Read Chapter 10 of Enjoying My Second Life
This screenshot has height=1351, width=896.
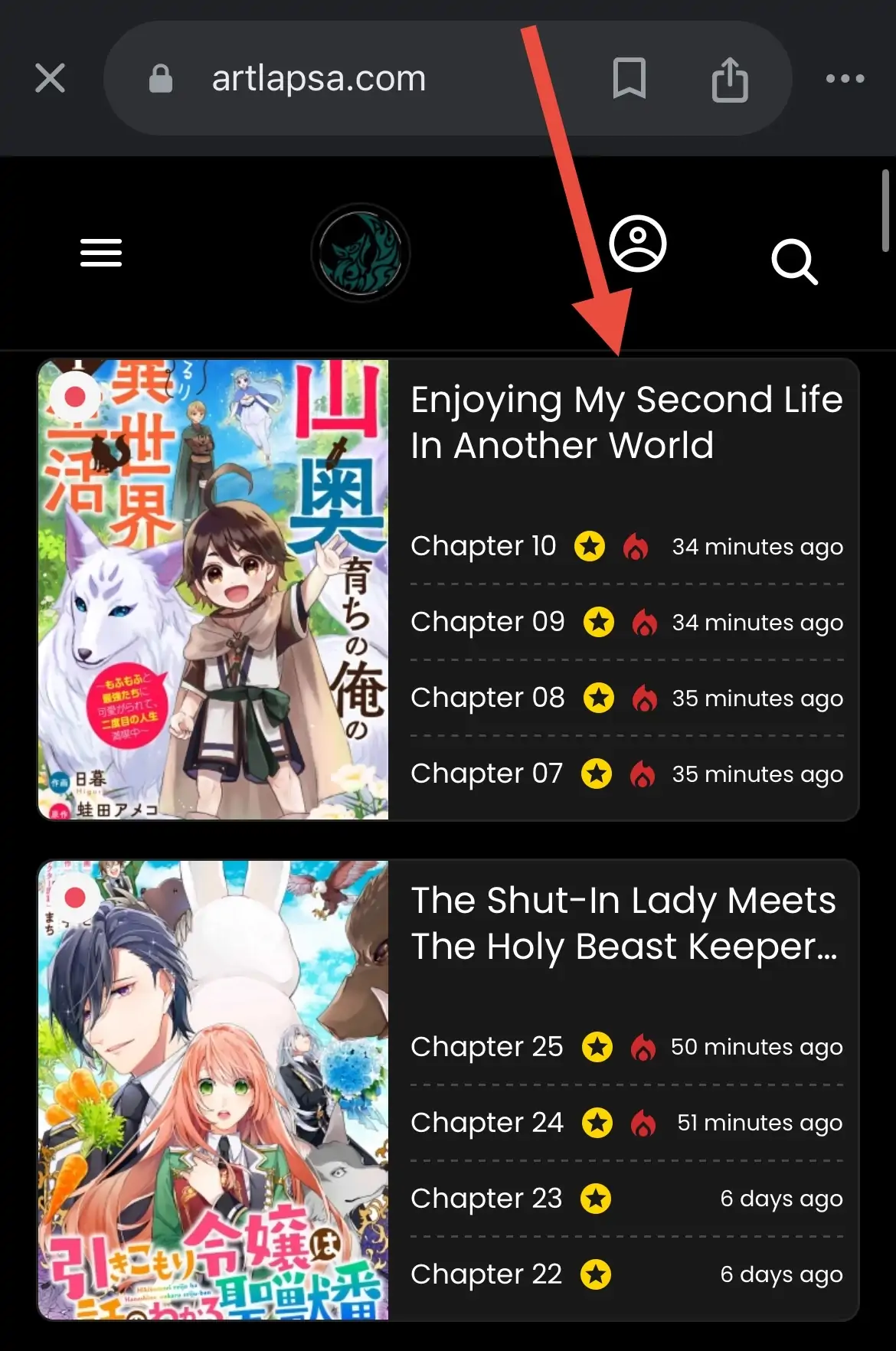[483, 546]
